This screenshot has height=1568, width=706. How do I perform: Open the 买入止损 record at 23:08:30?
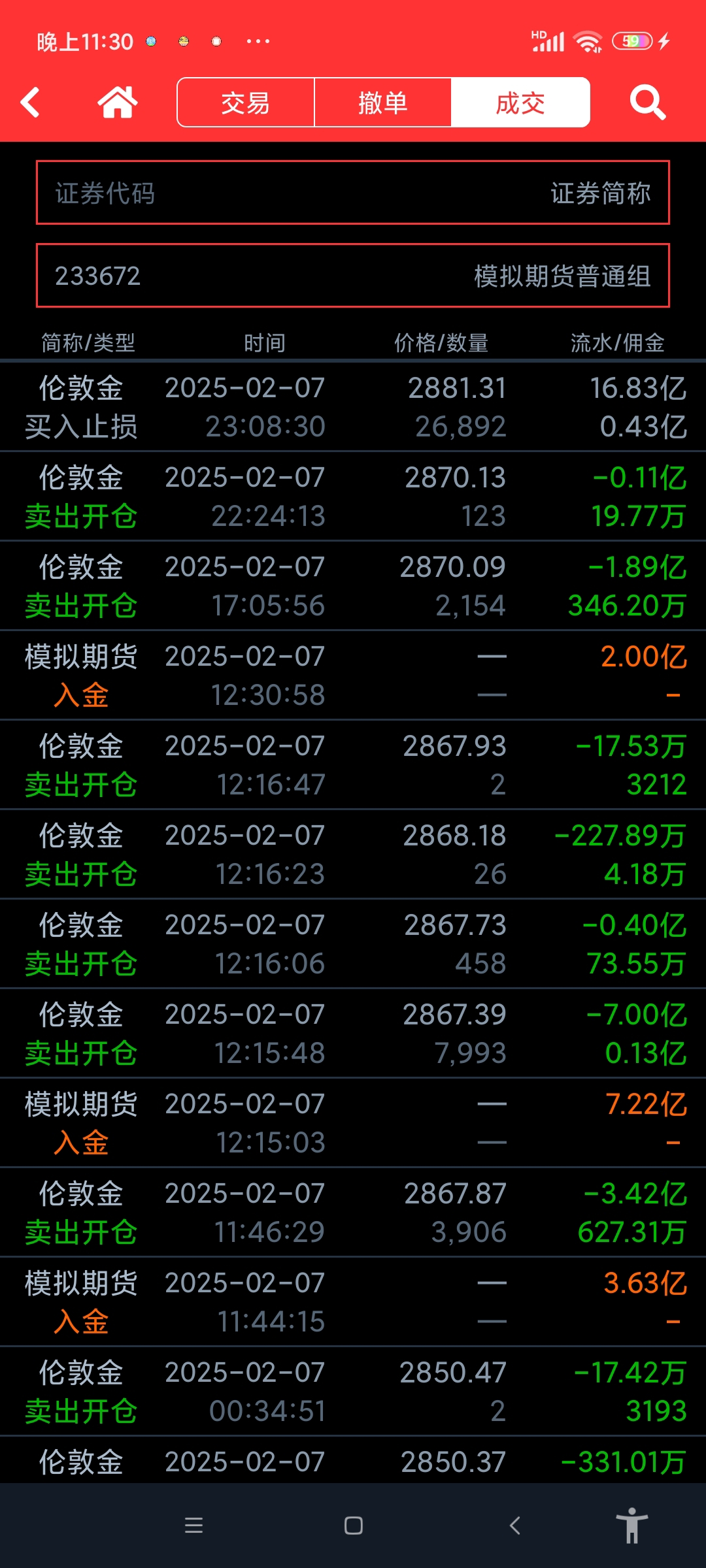click(x=353, y=406)
